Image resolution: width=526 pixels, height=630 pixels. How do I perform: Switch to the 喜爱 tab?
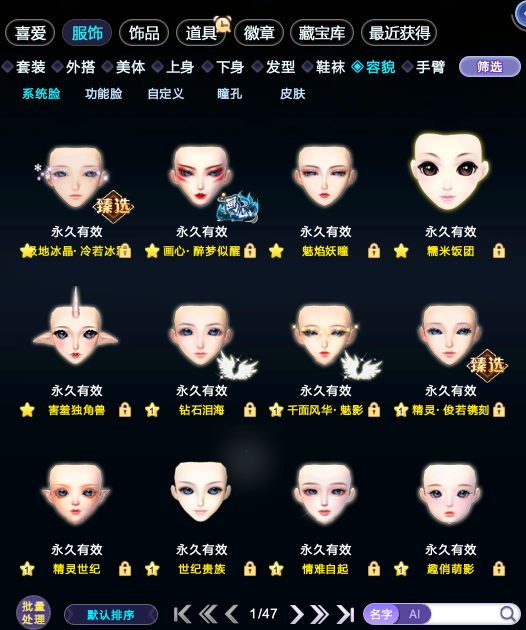click(x=30, y=33)
